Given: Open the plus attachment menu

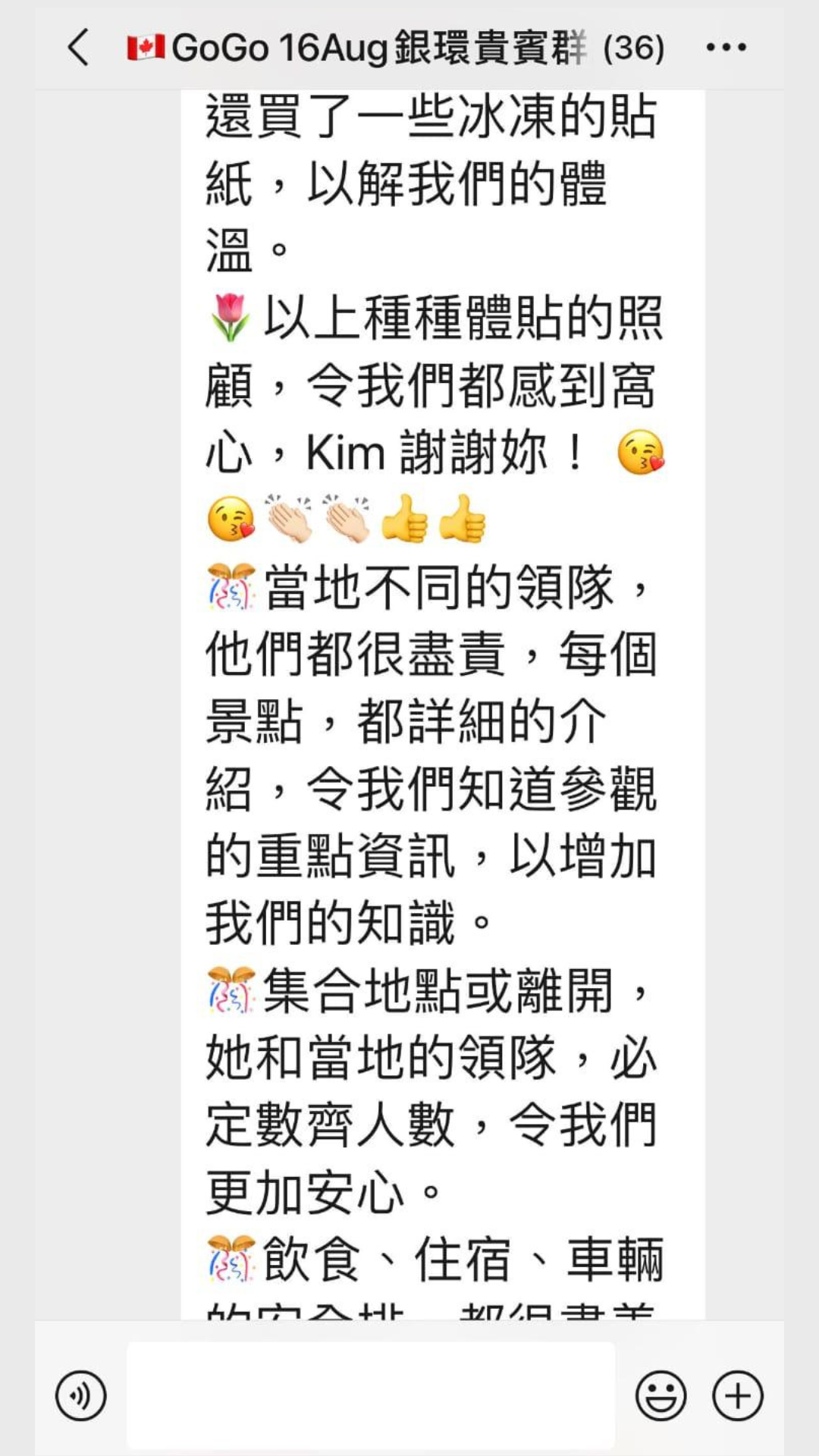Looking at the screenshot, I should pos(738,1395).
